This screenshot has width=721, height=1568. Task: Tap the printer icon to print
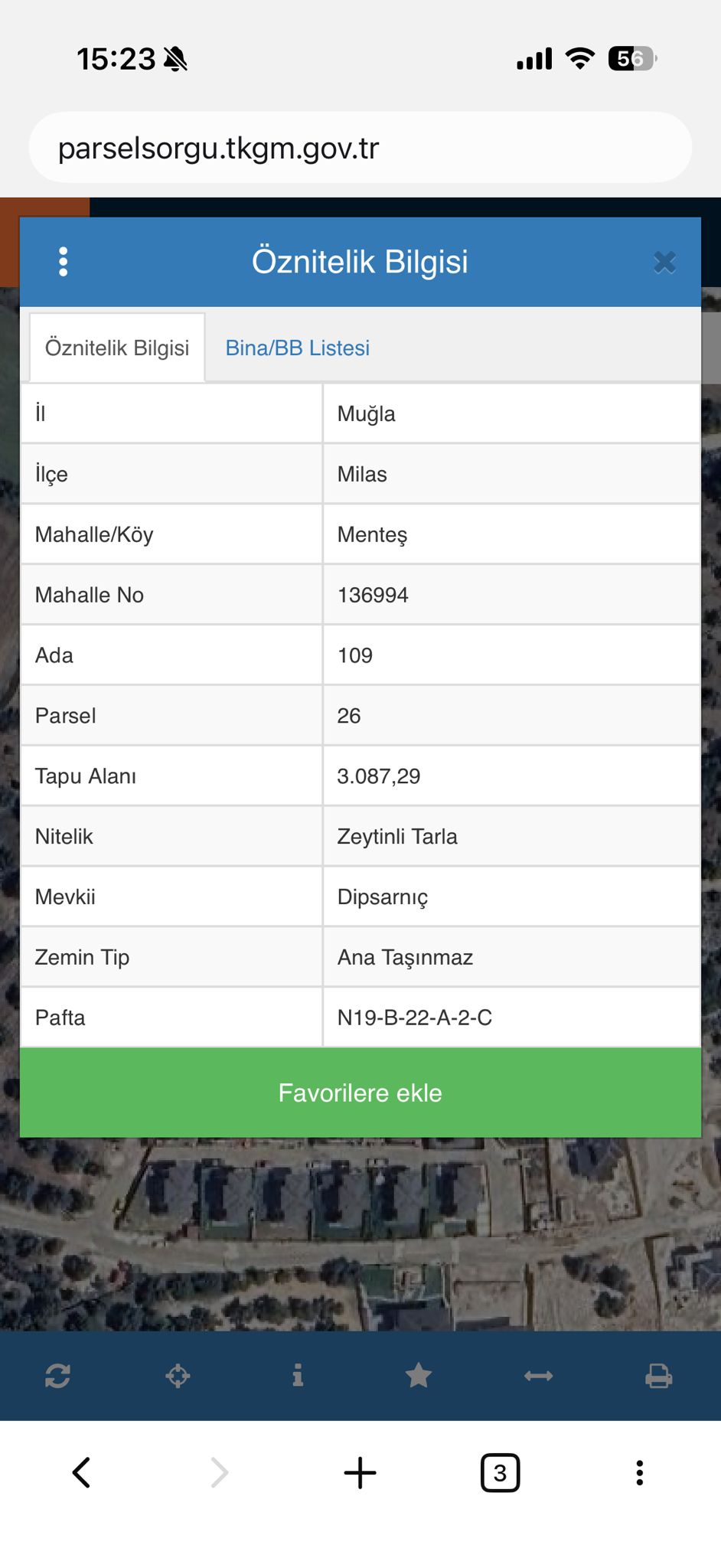(x=658, y=1376)
